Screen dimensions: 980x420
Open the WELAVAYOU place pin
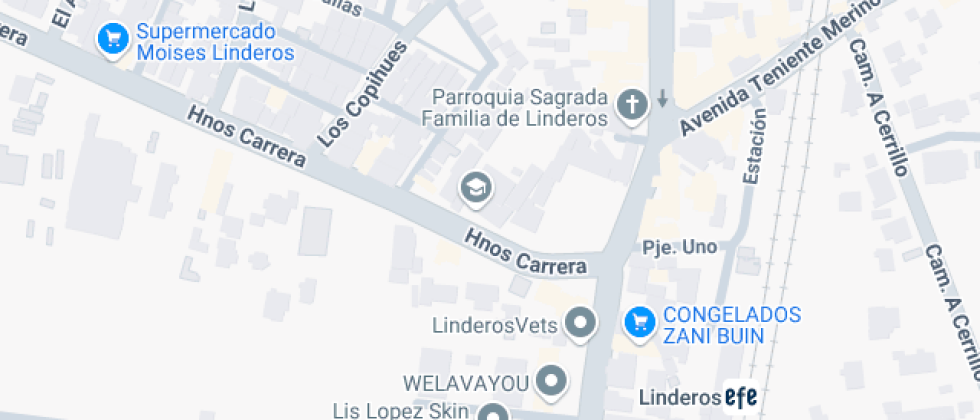[x=551, y=381]
